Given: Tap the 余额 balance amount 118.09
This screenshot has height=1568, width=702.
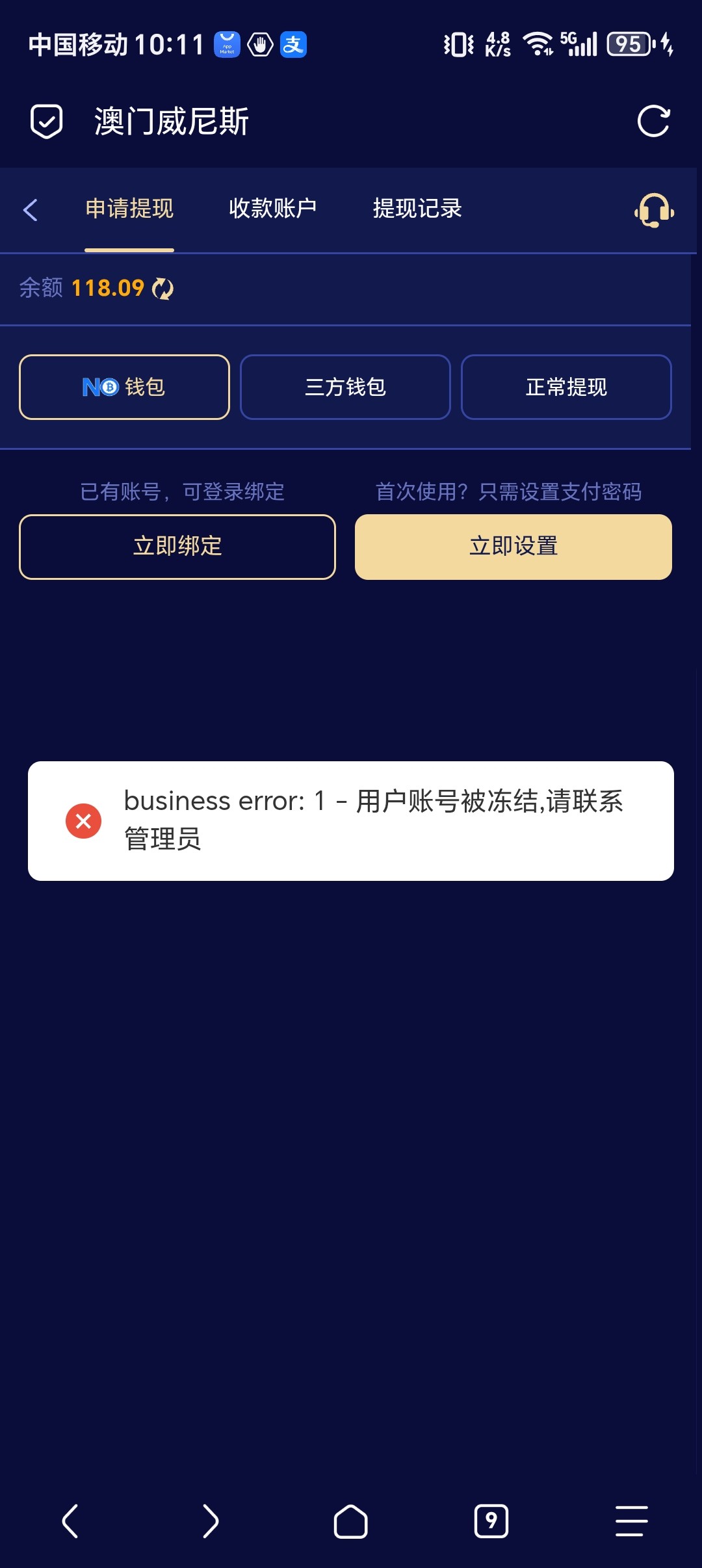Looking at the screenshot, I should pyautogui.click(x=107, y=288).
